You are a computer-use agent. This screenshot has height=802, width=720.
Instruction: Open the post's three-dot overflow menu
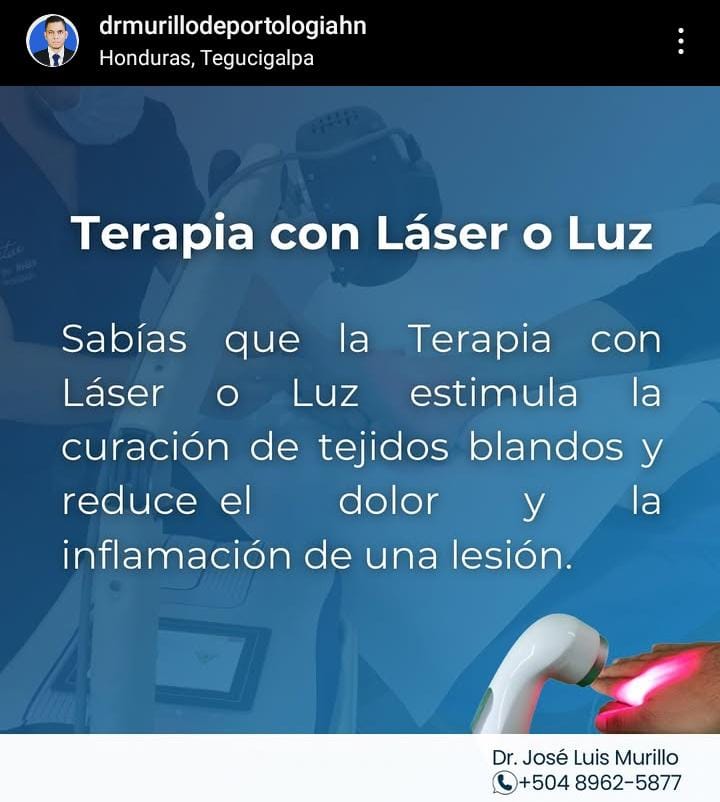681,42
